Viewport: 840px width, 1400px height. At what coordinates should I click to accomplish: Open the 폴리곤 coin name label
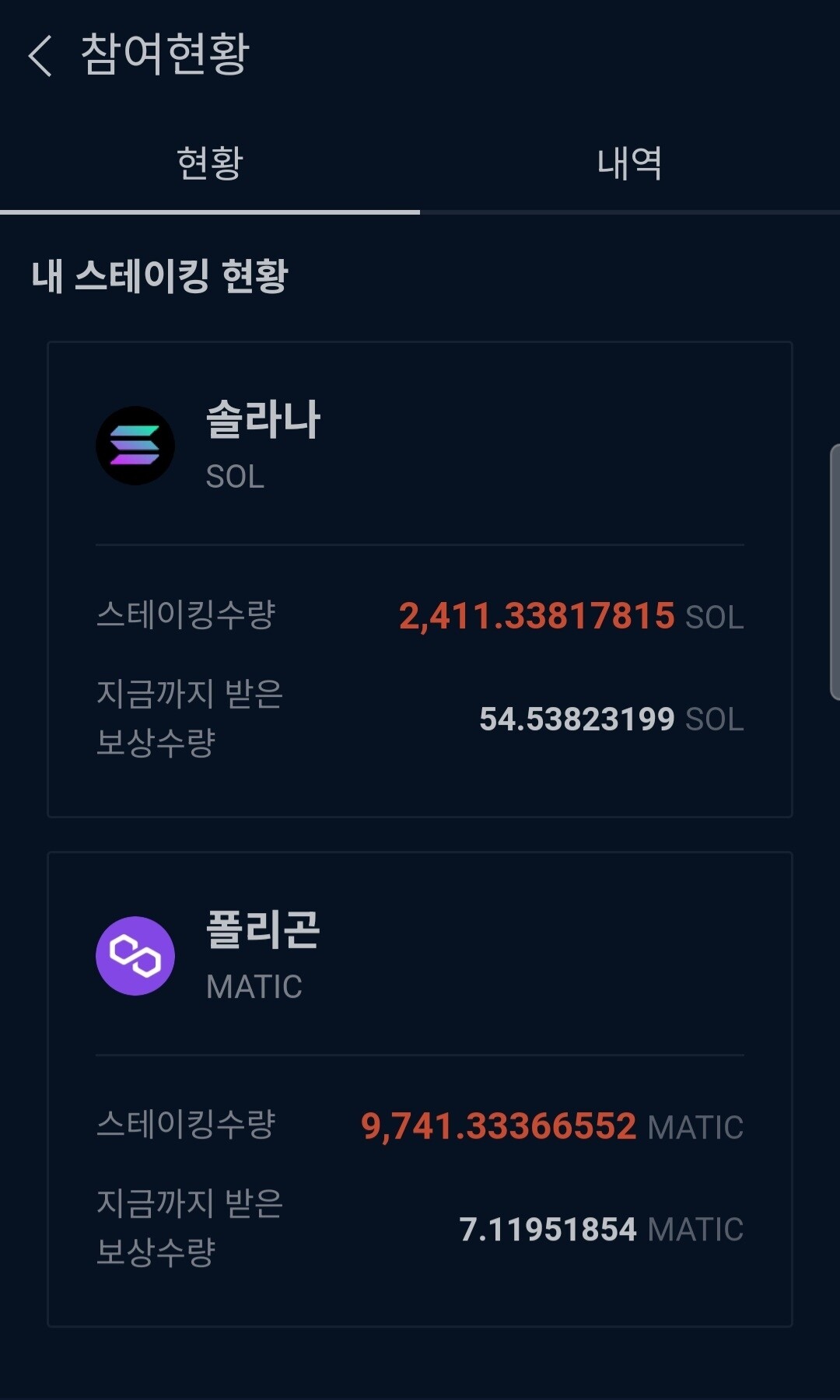pyautogui.click(x=262, y=931)
